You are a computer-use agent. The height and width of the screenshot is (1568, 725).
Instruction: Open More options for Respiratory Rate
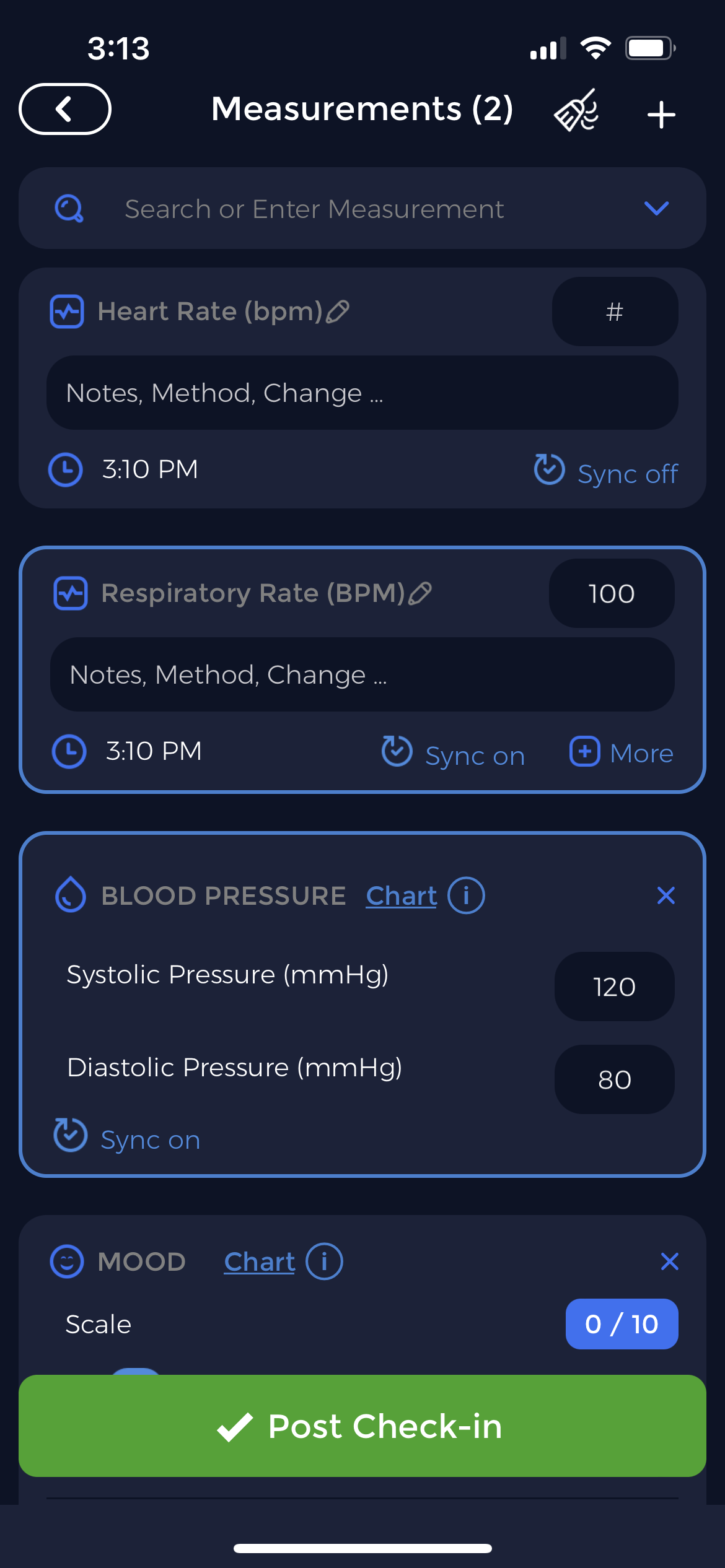tap(622, 752)
